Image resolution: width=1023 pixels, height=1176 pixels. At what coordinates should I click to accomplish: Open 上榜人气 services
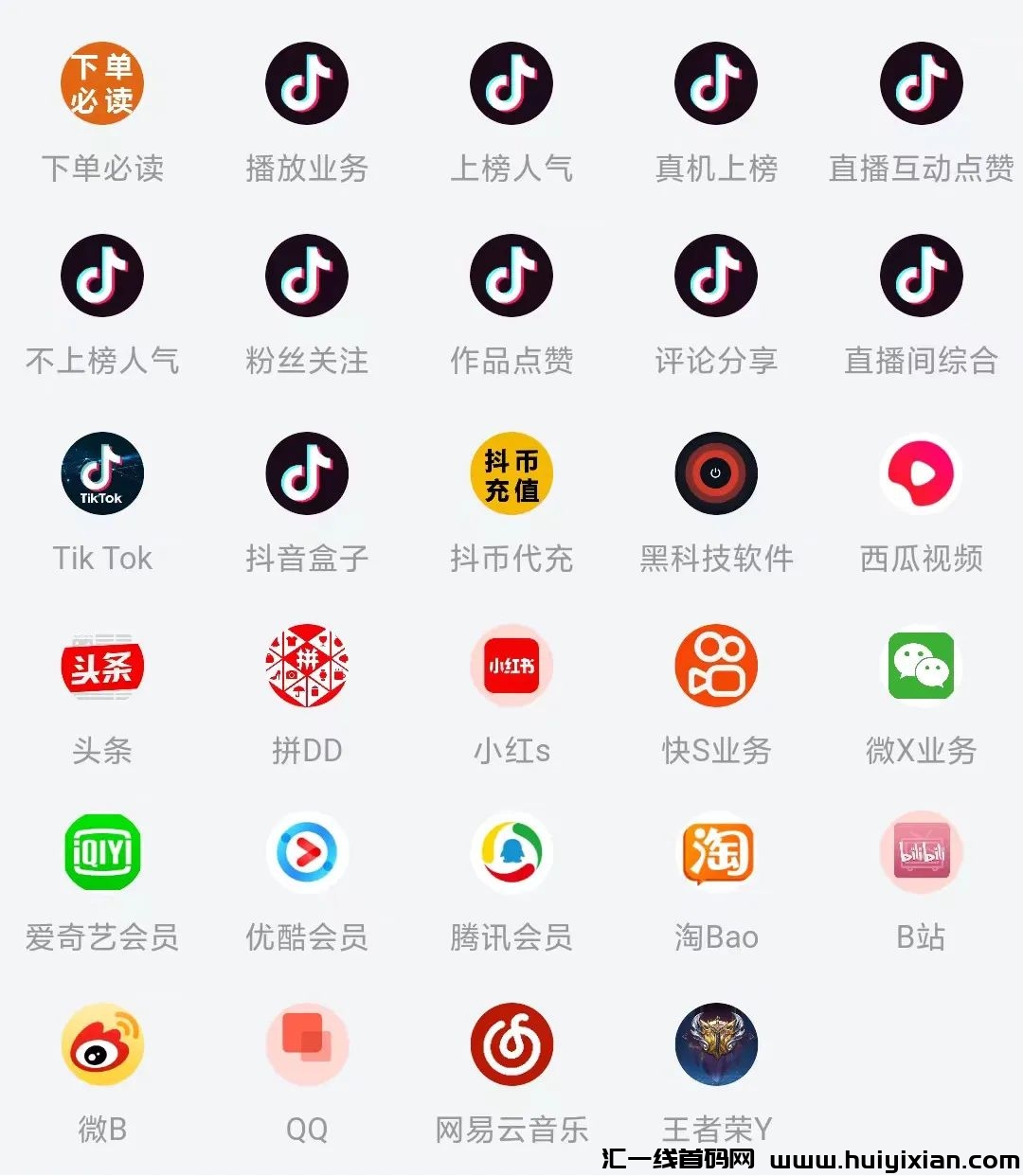pos(511,85)
